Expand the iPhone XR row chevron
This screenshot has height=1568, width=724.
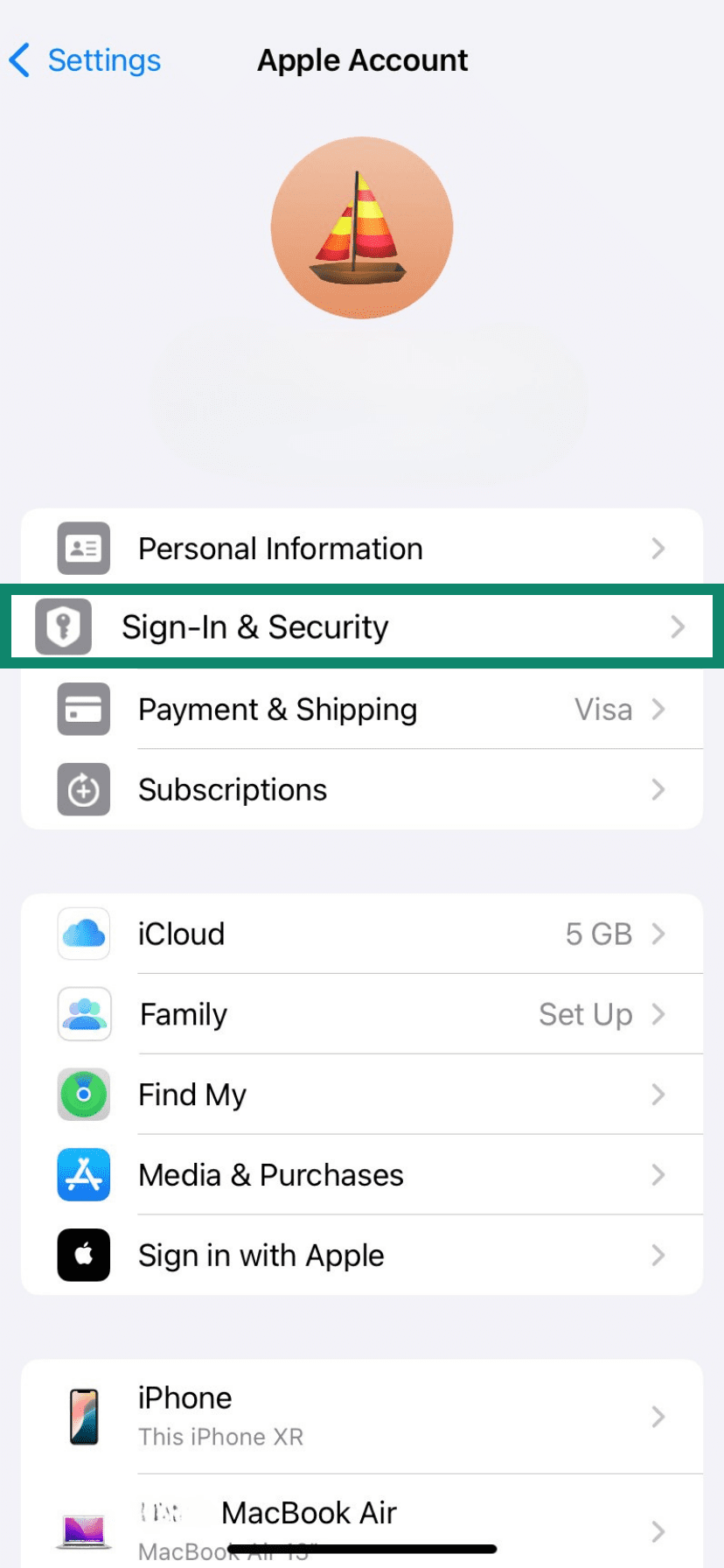(x=658, y=1417)
